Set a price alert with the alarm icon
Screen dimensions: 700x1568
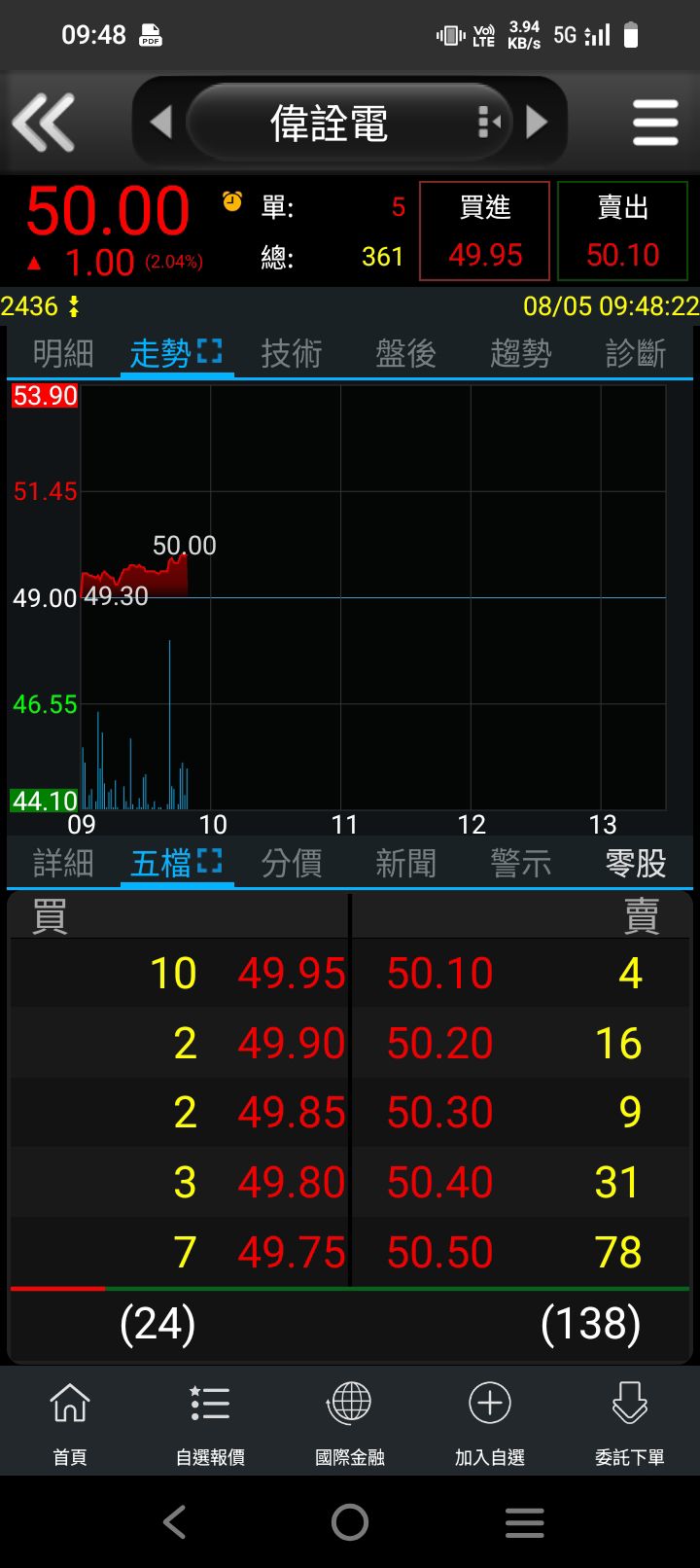point(232,201)
